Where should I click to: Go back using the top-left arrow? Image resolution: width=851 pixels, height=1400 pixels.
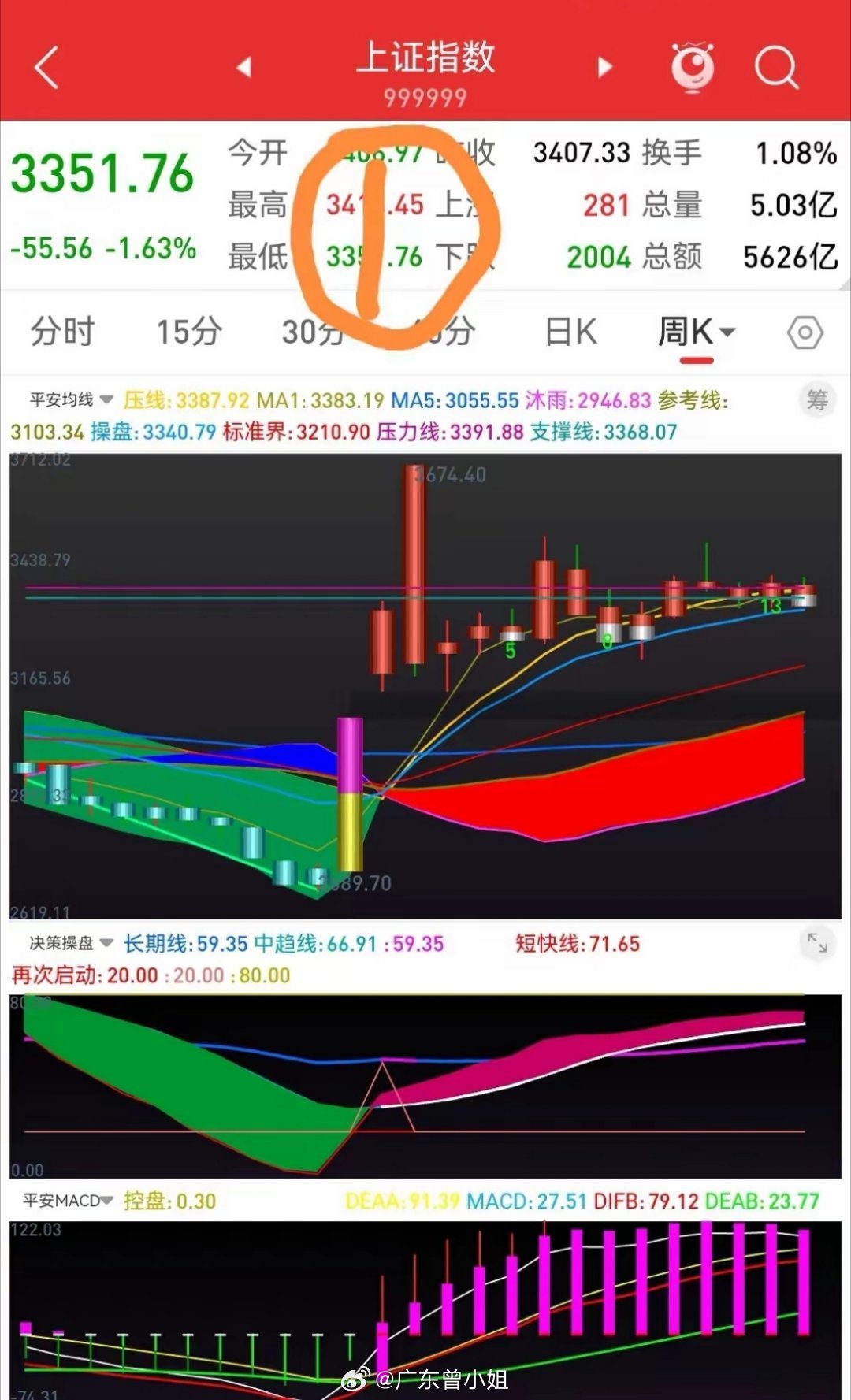tap(46, 67)
